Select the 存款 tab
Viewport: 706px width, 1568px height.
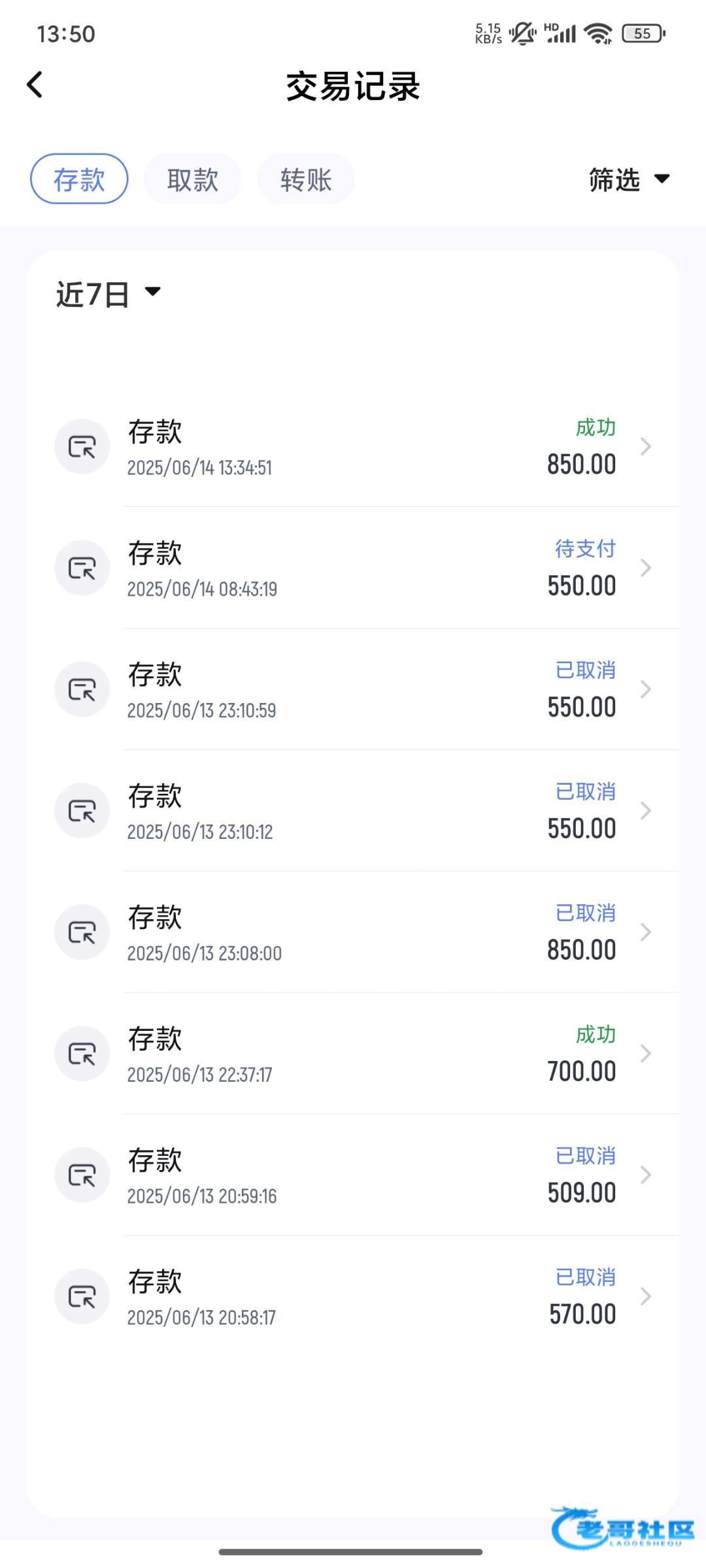(x=79, y=179)
